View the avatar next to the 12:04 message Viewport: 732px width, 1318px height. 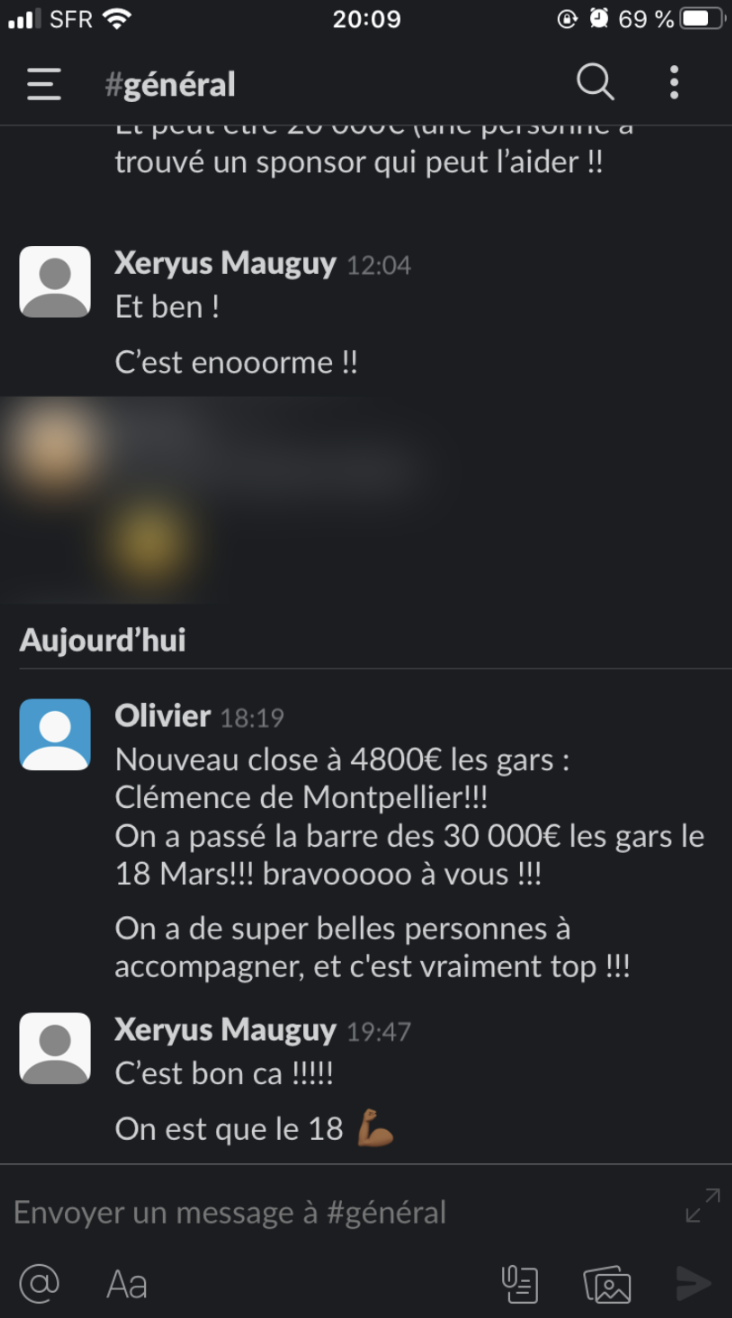click(55, 281)
